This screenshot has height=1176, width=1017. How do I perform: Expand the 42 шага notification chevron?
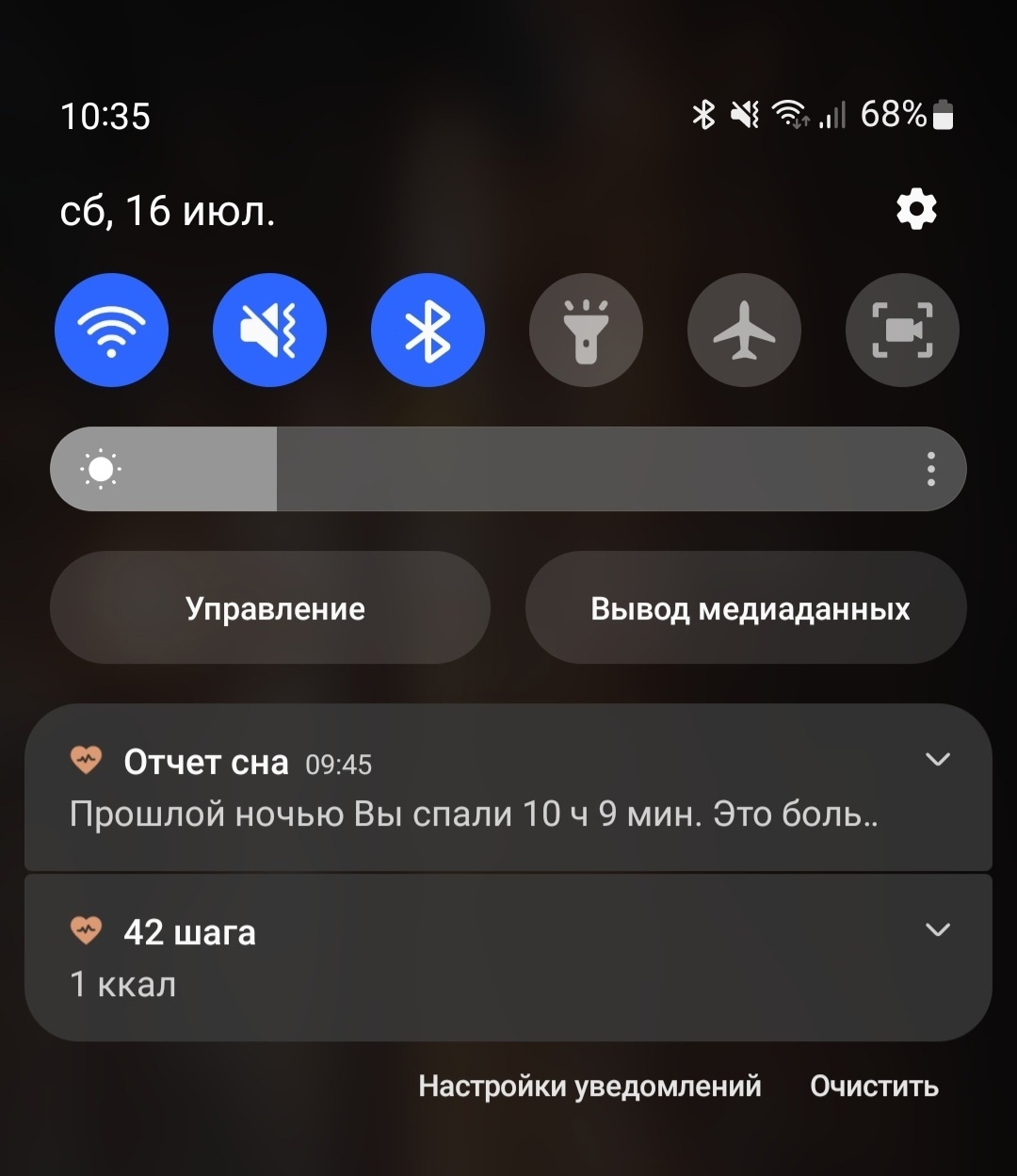coord(937,930)
